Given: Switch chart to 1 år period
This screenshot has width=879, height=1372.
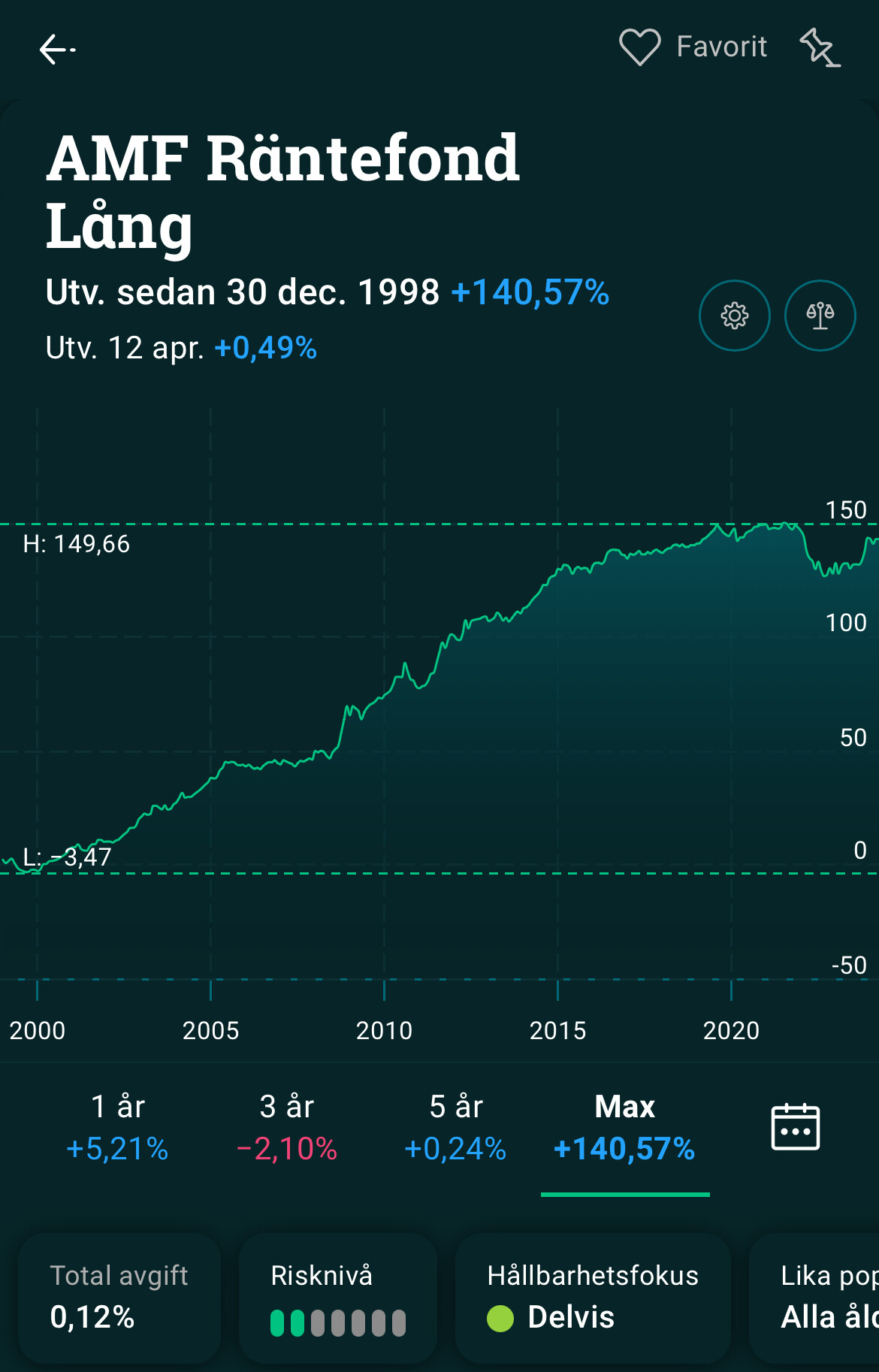Looking at the screenshot, I should coord(118,1127).
